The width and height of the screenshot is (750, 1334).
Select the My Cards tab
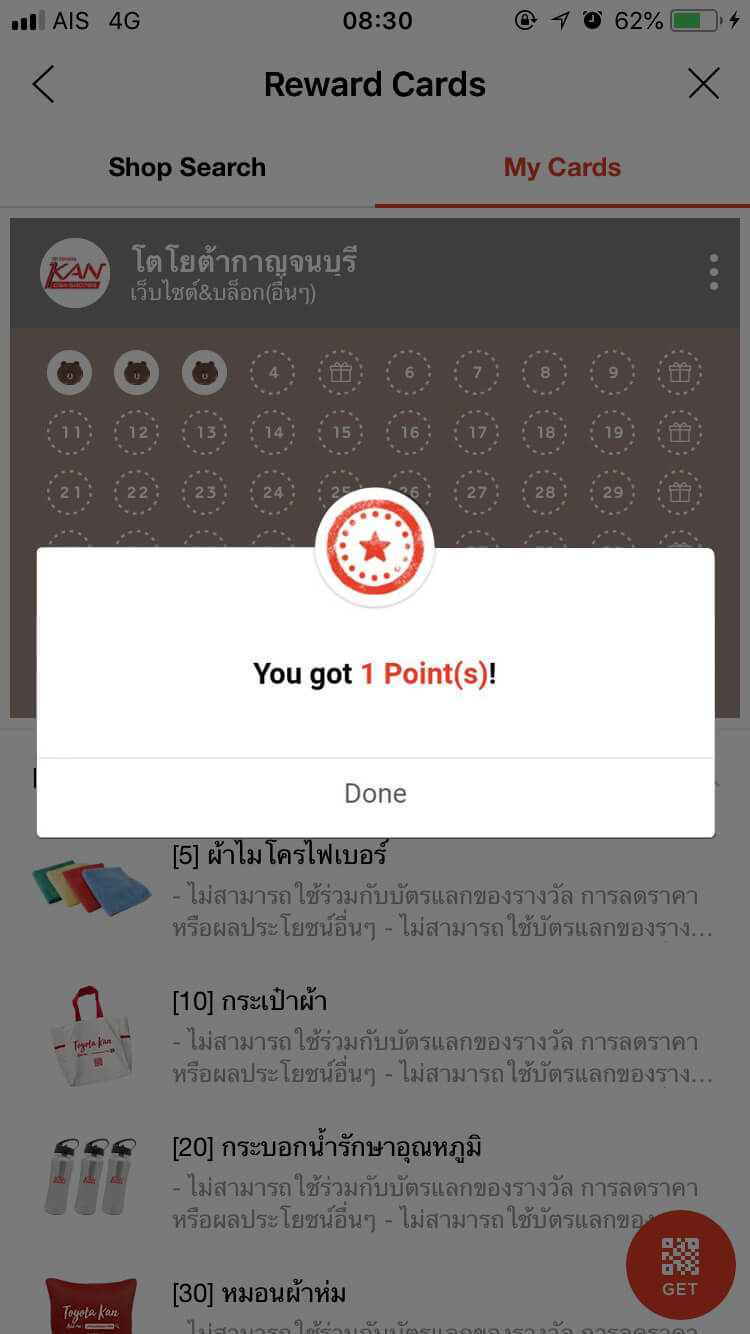coord(562,167)
